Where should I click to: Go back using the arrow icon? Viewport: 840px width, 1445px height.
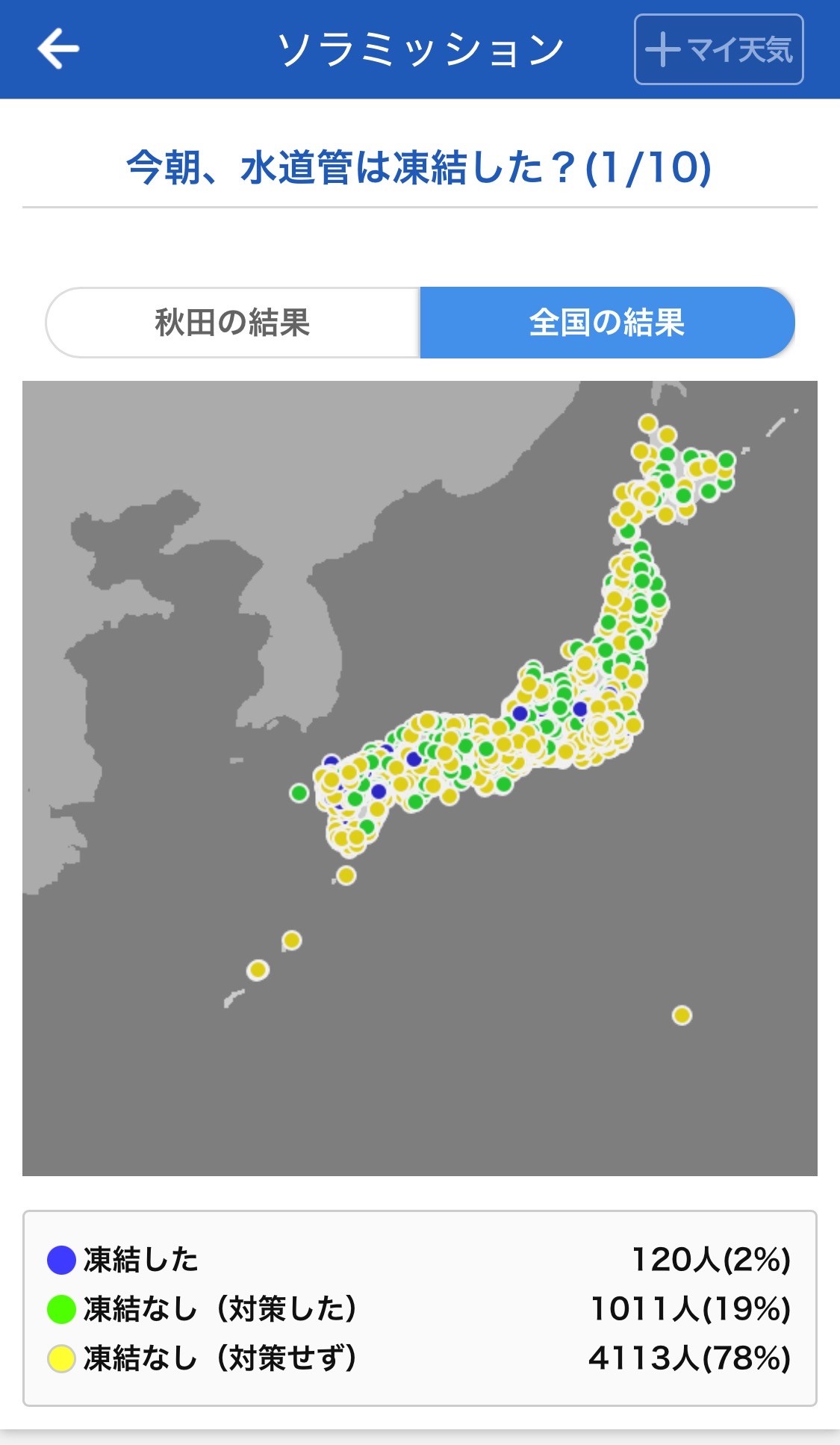58,49
